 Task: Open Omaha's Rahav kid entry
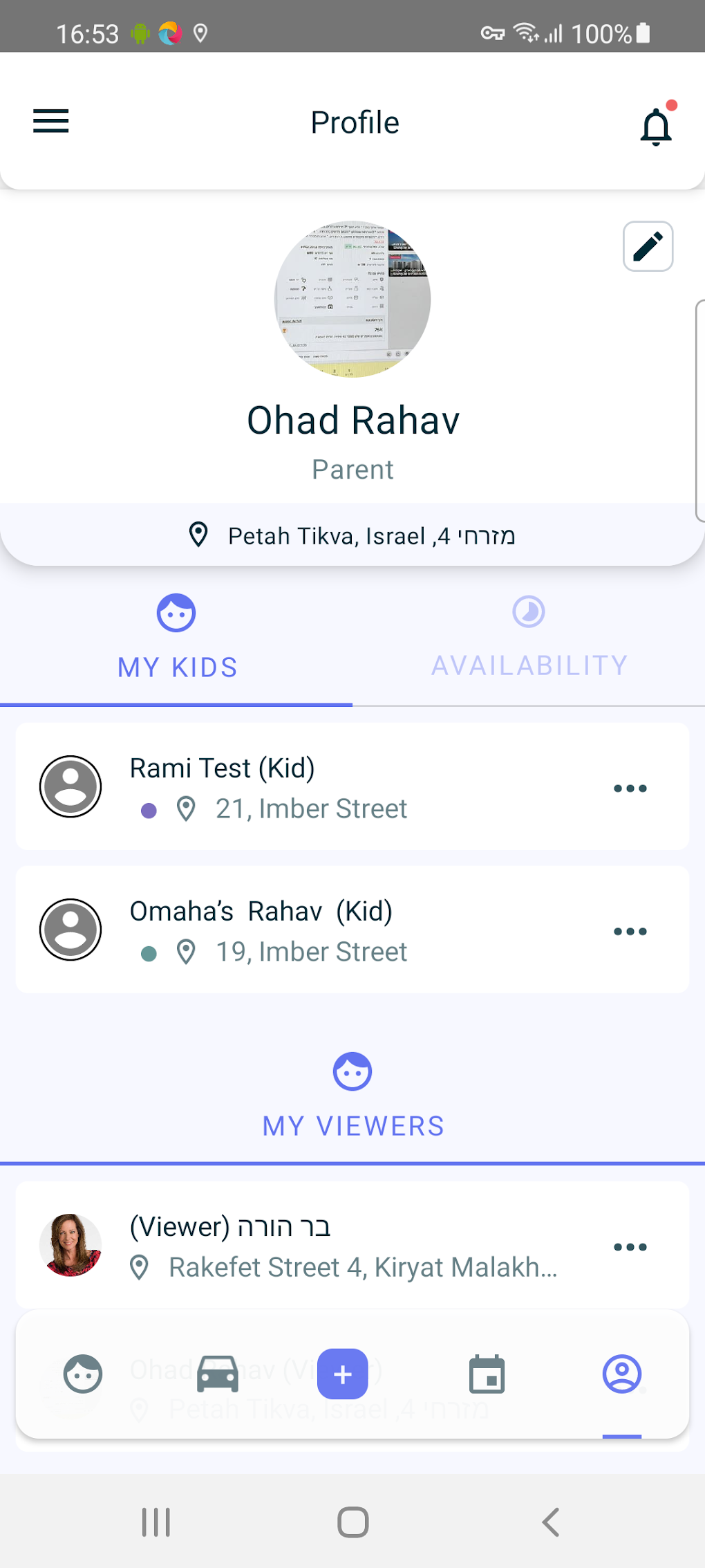click(276, 930)
